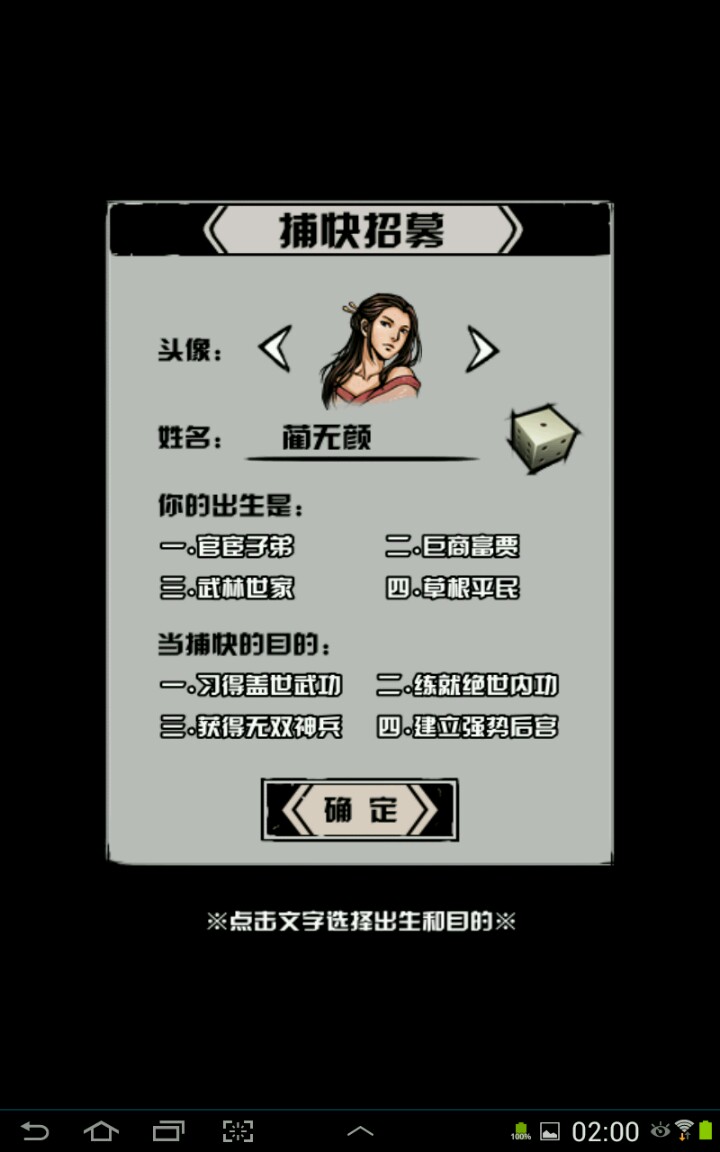Image resolution: width=720 pixels, height=1152 pixels.
Task: Open the recent apps overview
Action: pyautogui.click(x=168, y=1131)
